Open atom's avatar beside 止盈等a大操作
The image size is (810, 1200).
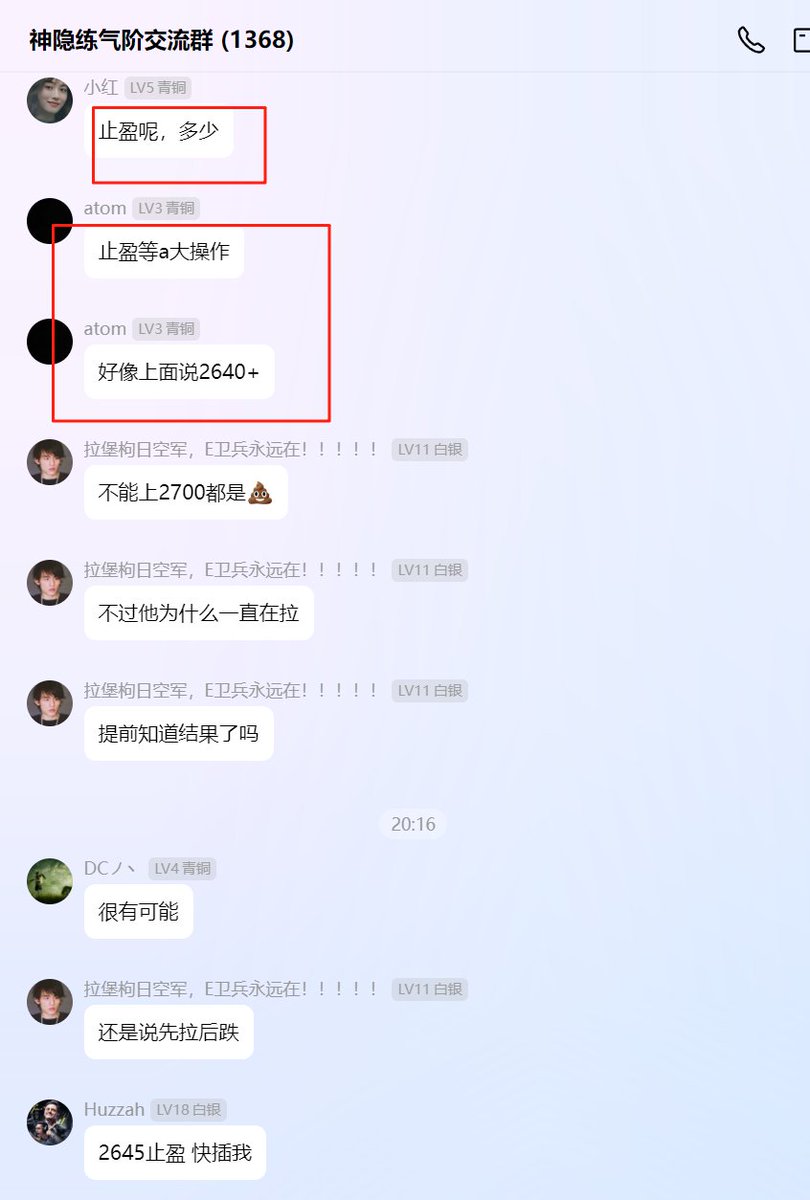pyautogui.click(x=49, y=221)
